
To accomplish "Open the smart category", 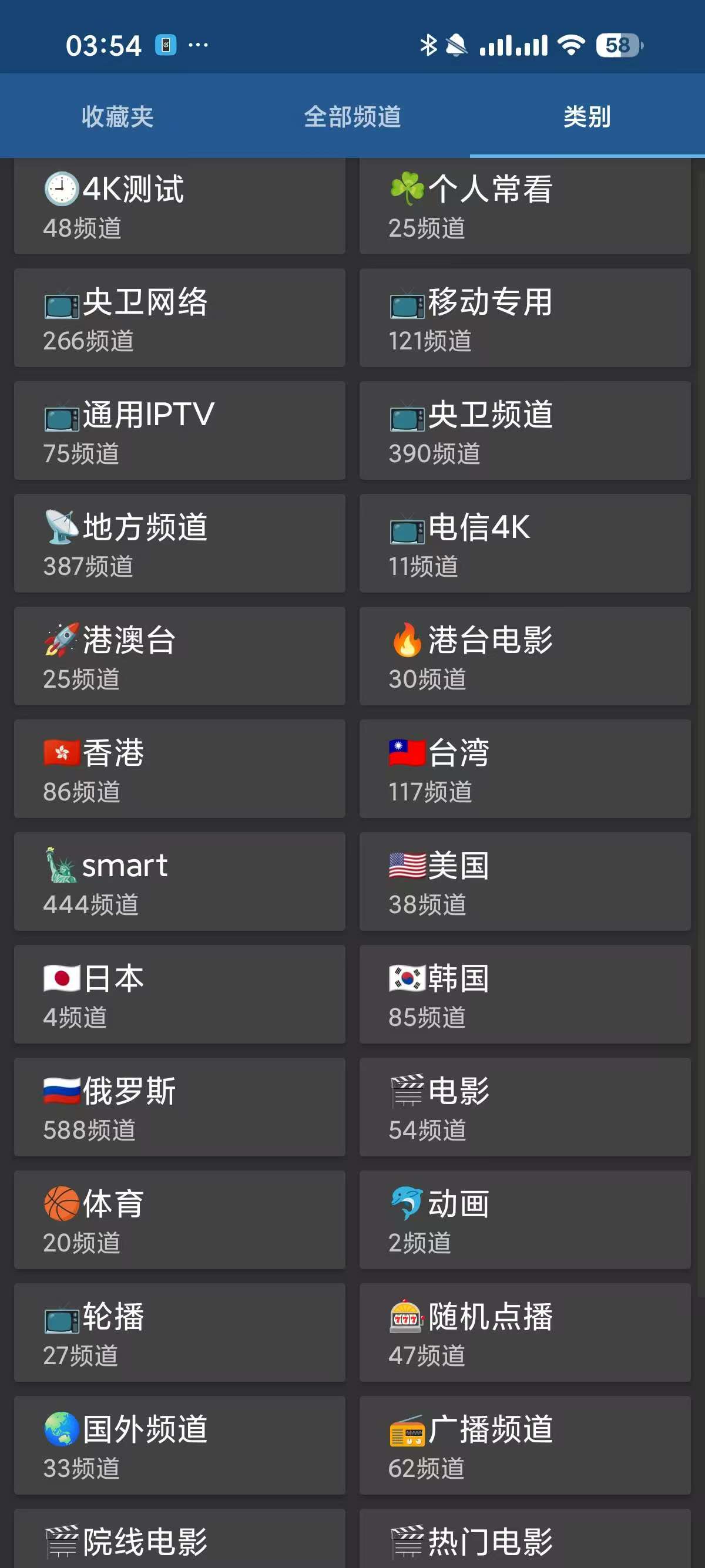I will [180, 881].
